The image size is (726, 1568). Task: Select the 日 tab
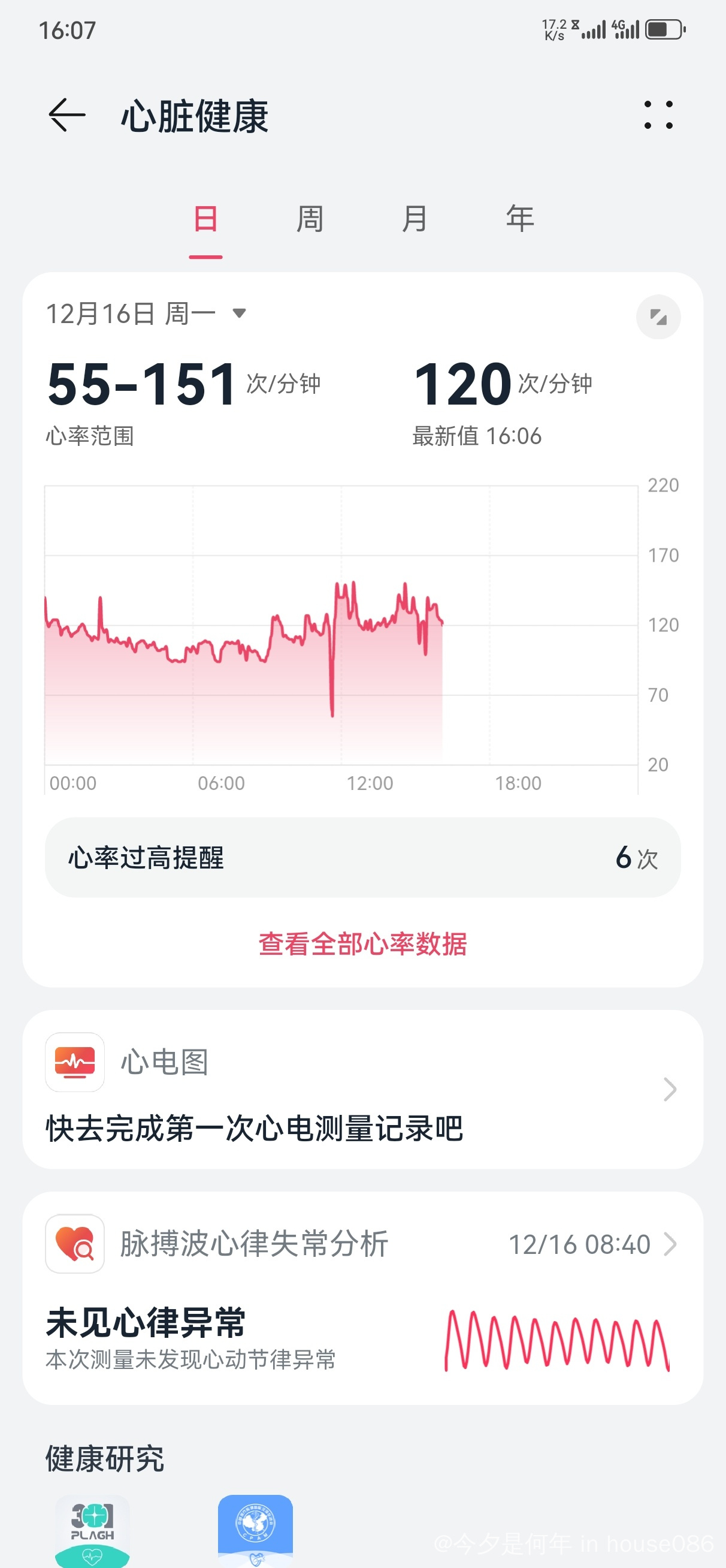205,219
